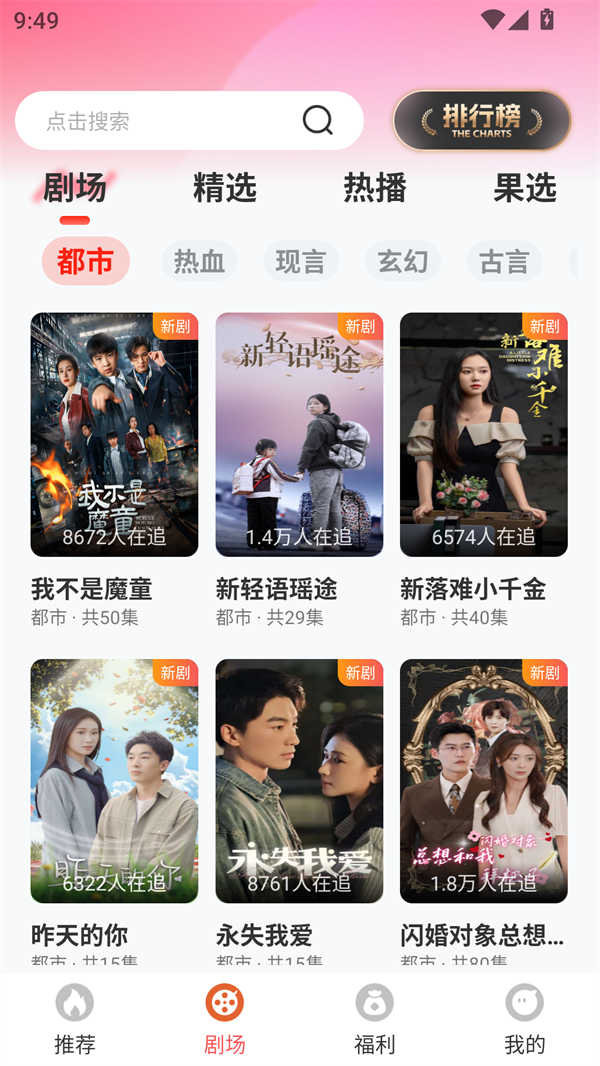Switch to the 精选 top tab
This screenshot has width=600, height=1066.
[x=224, y=188]
